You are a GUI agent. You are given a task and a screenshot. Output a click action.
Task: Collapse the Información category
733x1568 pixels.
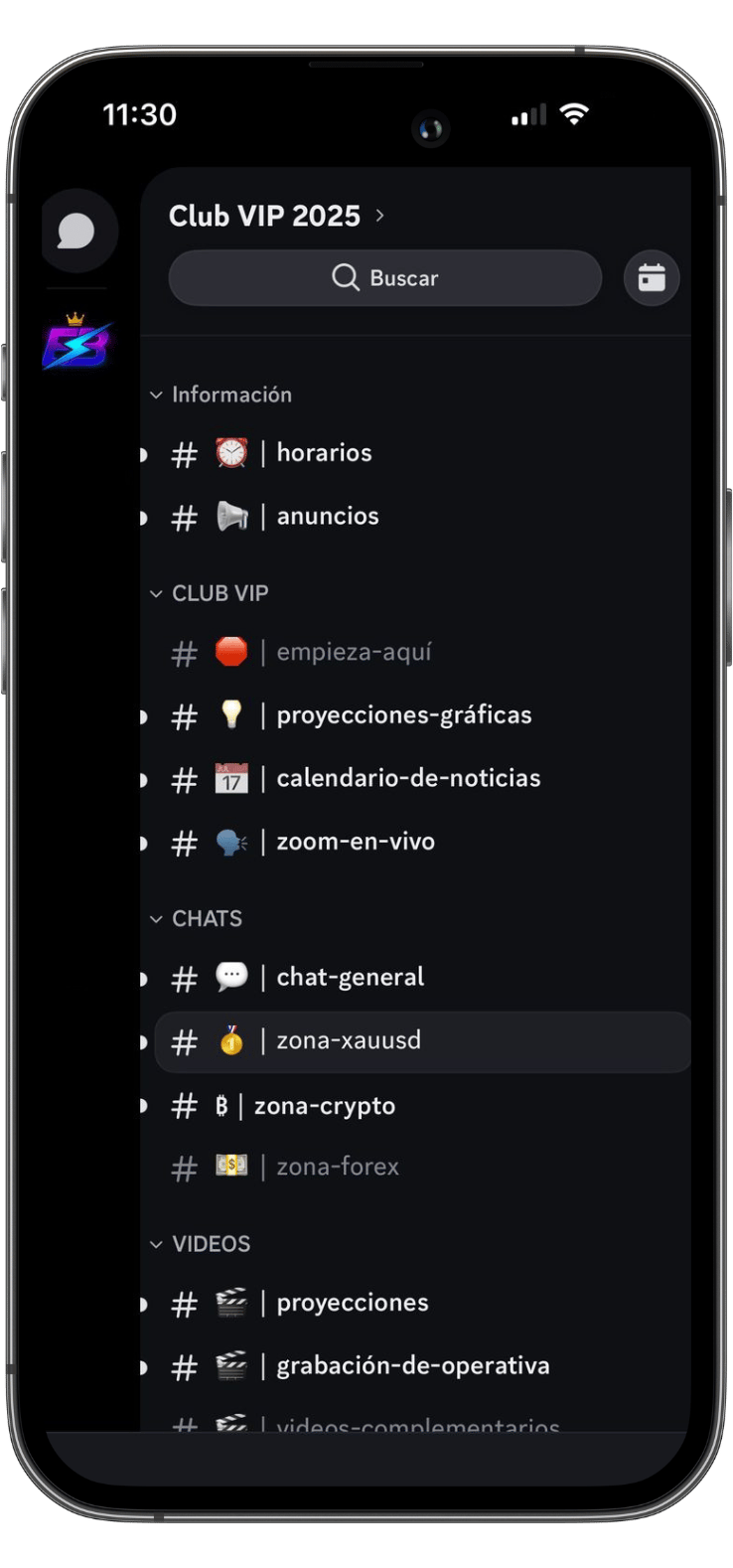point(220,394)
